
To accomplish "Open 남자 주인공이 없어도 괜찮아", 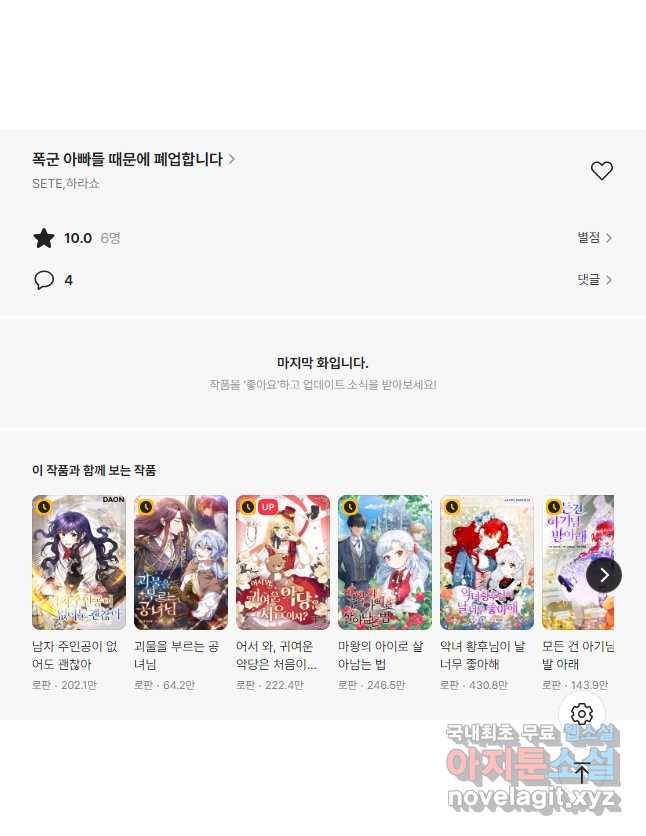I will pyautogui.click(x=79, y=563).
